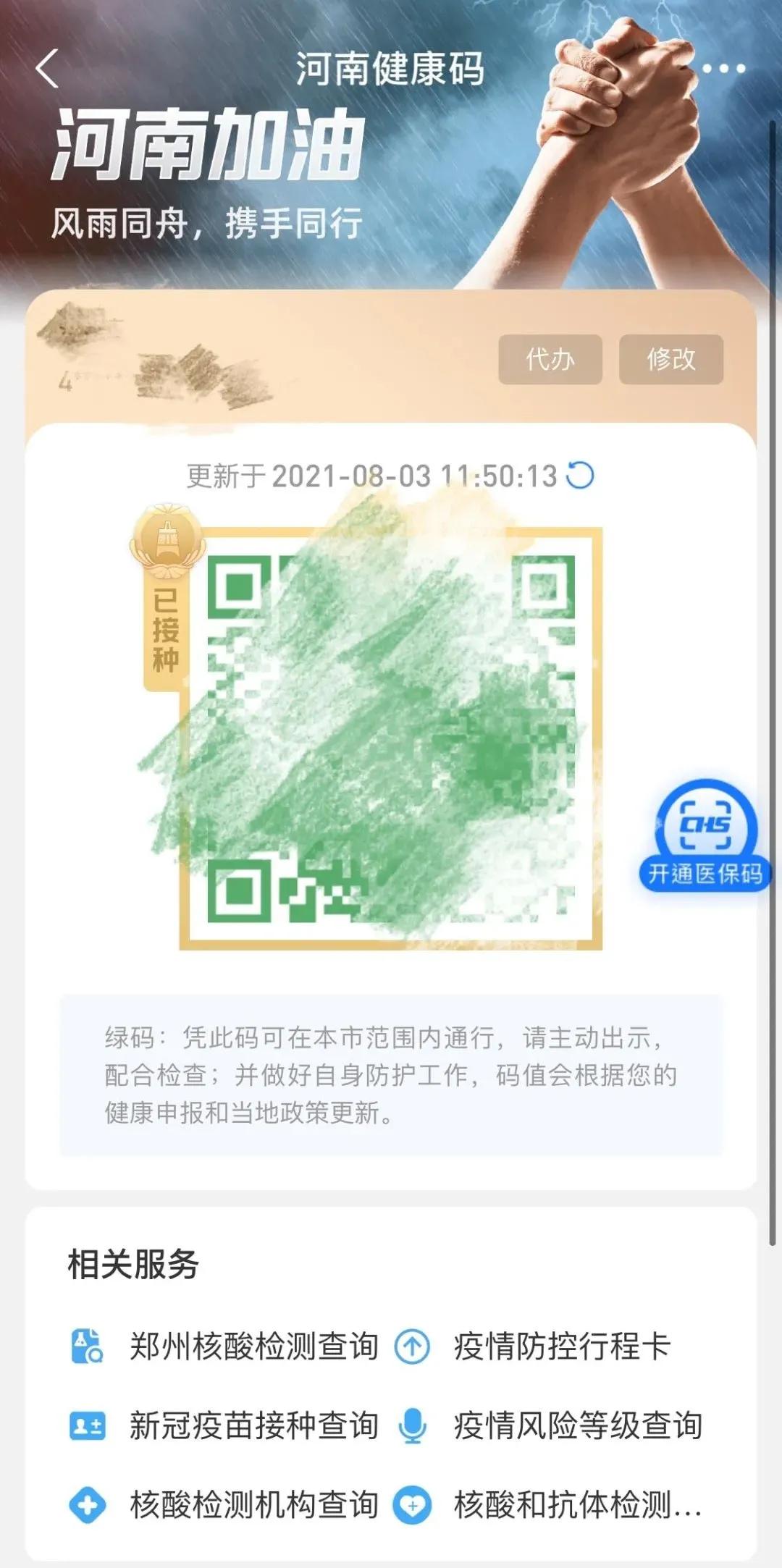Open 郑州核酸检测查询 service
Viewport: 782px width, 1568px height.
coord(224,1346)
